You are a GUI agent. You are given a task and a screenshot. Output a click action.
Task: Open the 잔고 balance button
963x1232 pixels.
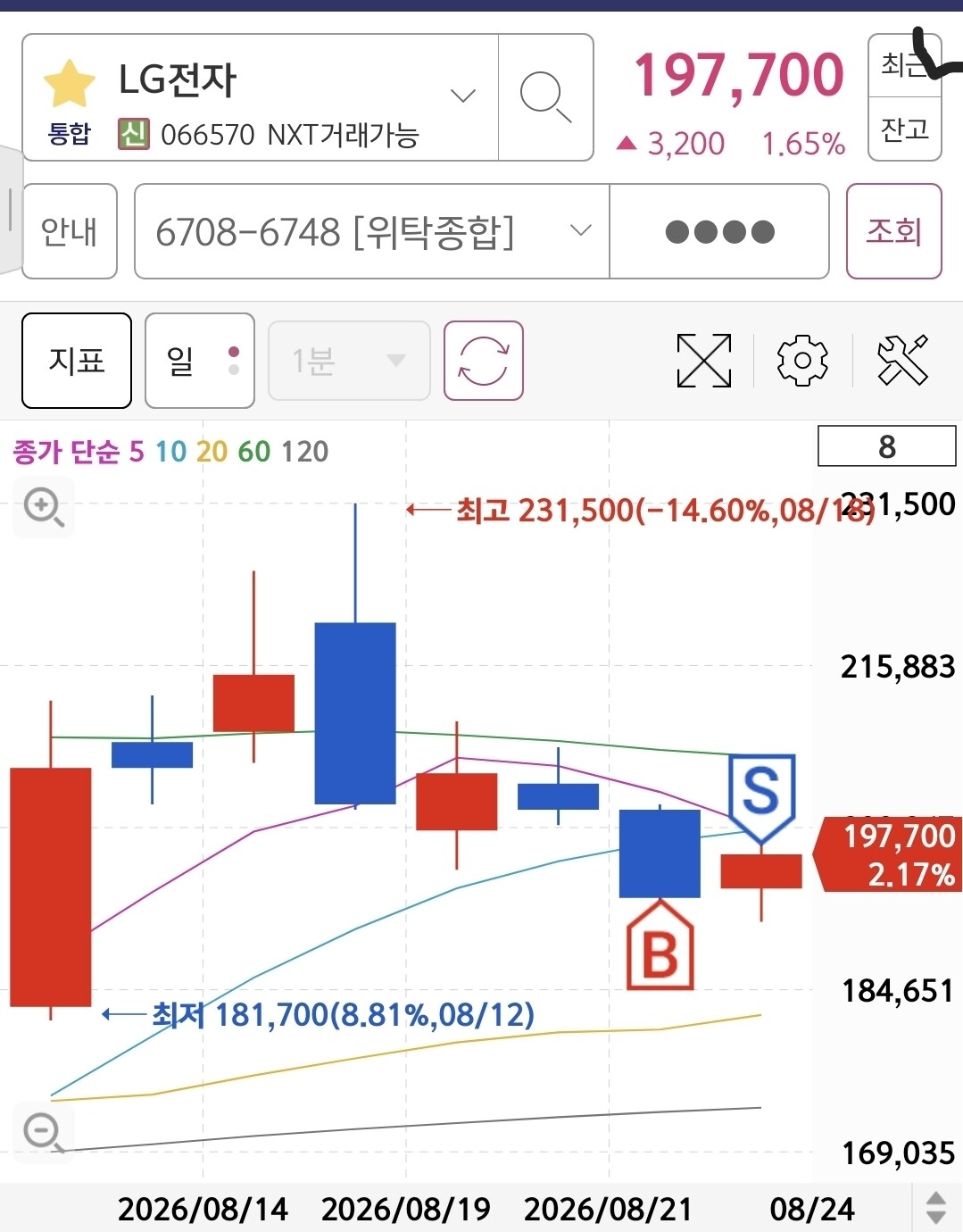[x=904, y=129]
